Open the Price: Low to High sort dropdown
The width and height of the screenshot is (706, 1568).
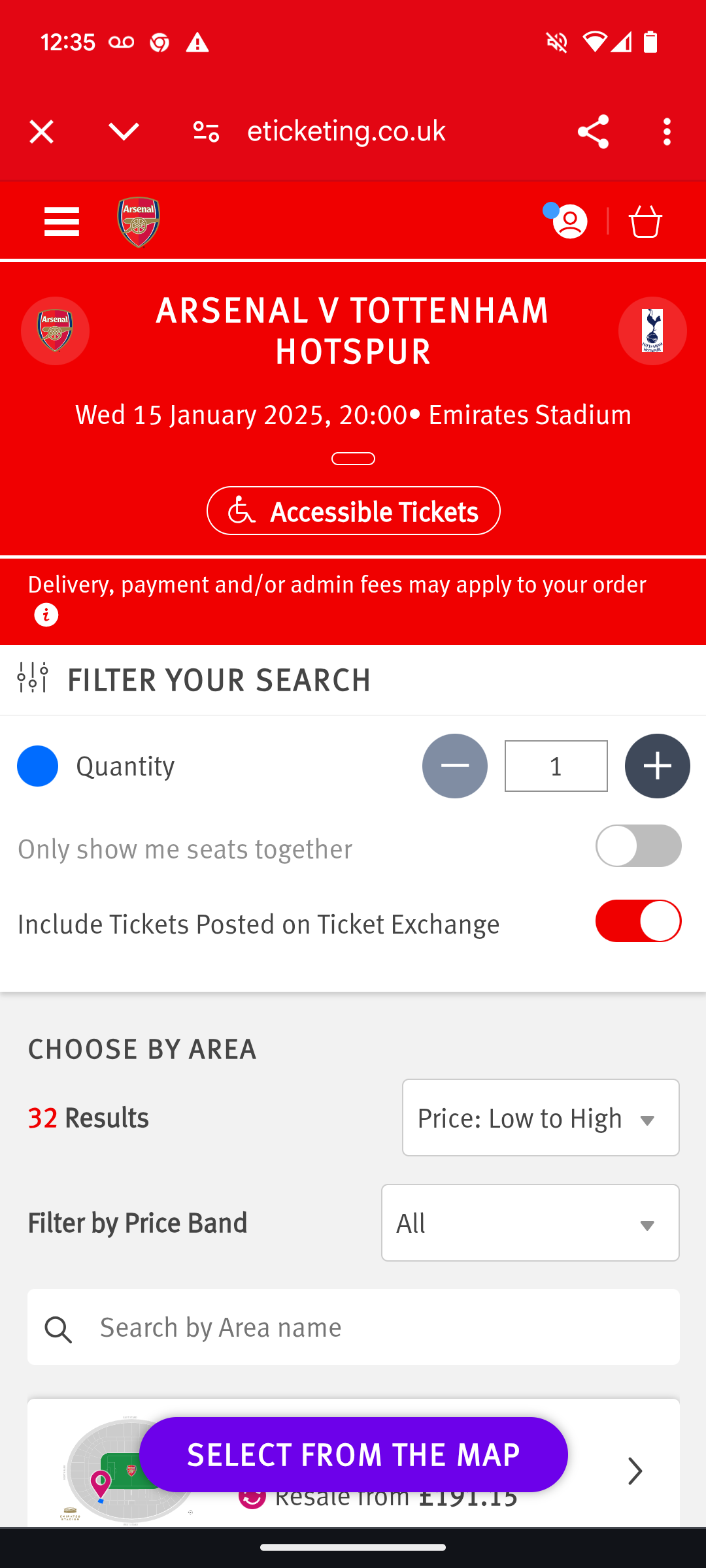pos(540,1118)
